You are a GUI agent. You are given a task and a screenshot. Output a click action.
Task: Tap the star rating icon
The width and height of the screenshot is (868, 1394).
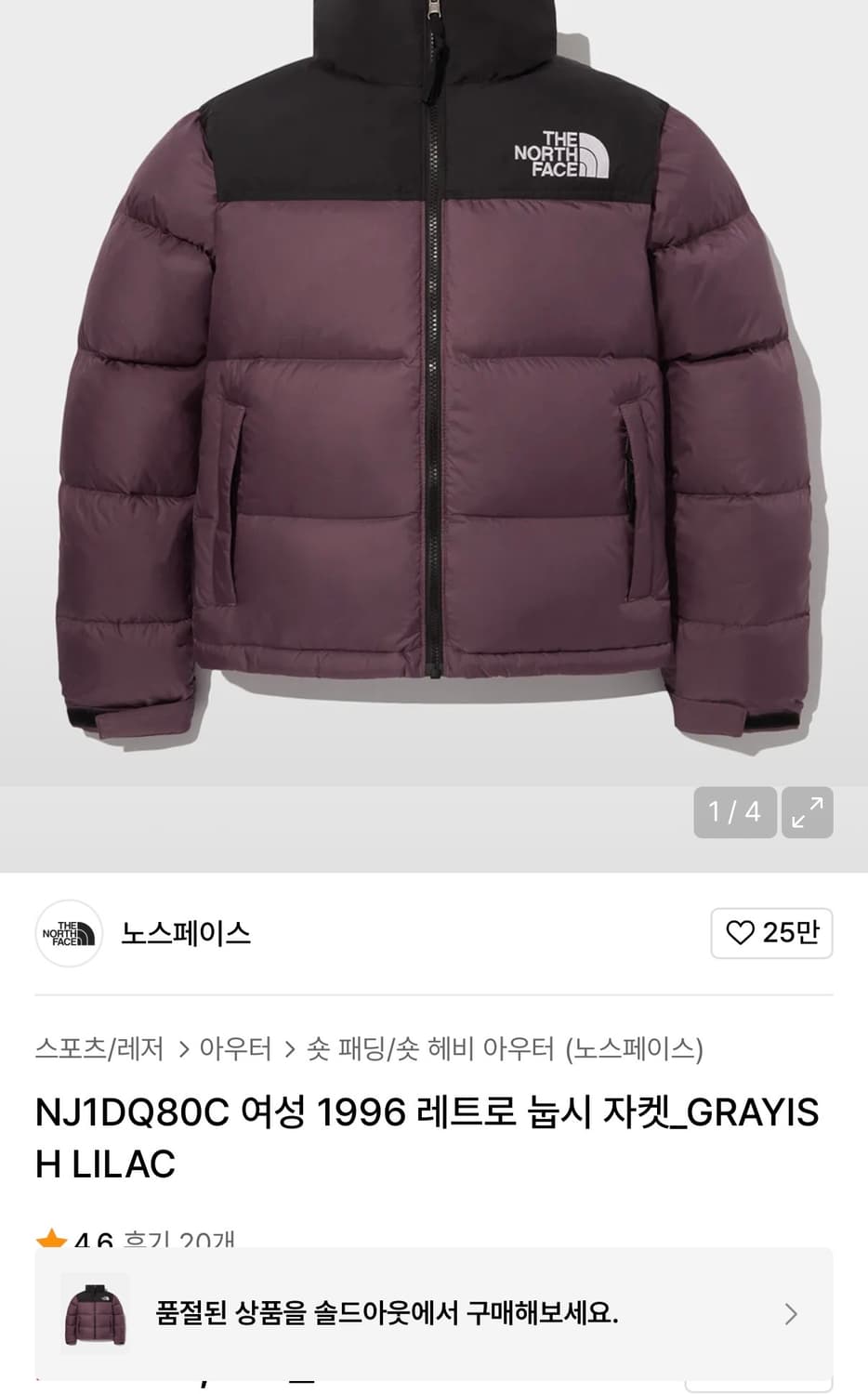point(51,1237)
